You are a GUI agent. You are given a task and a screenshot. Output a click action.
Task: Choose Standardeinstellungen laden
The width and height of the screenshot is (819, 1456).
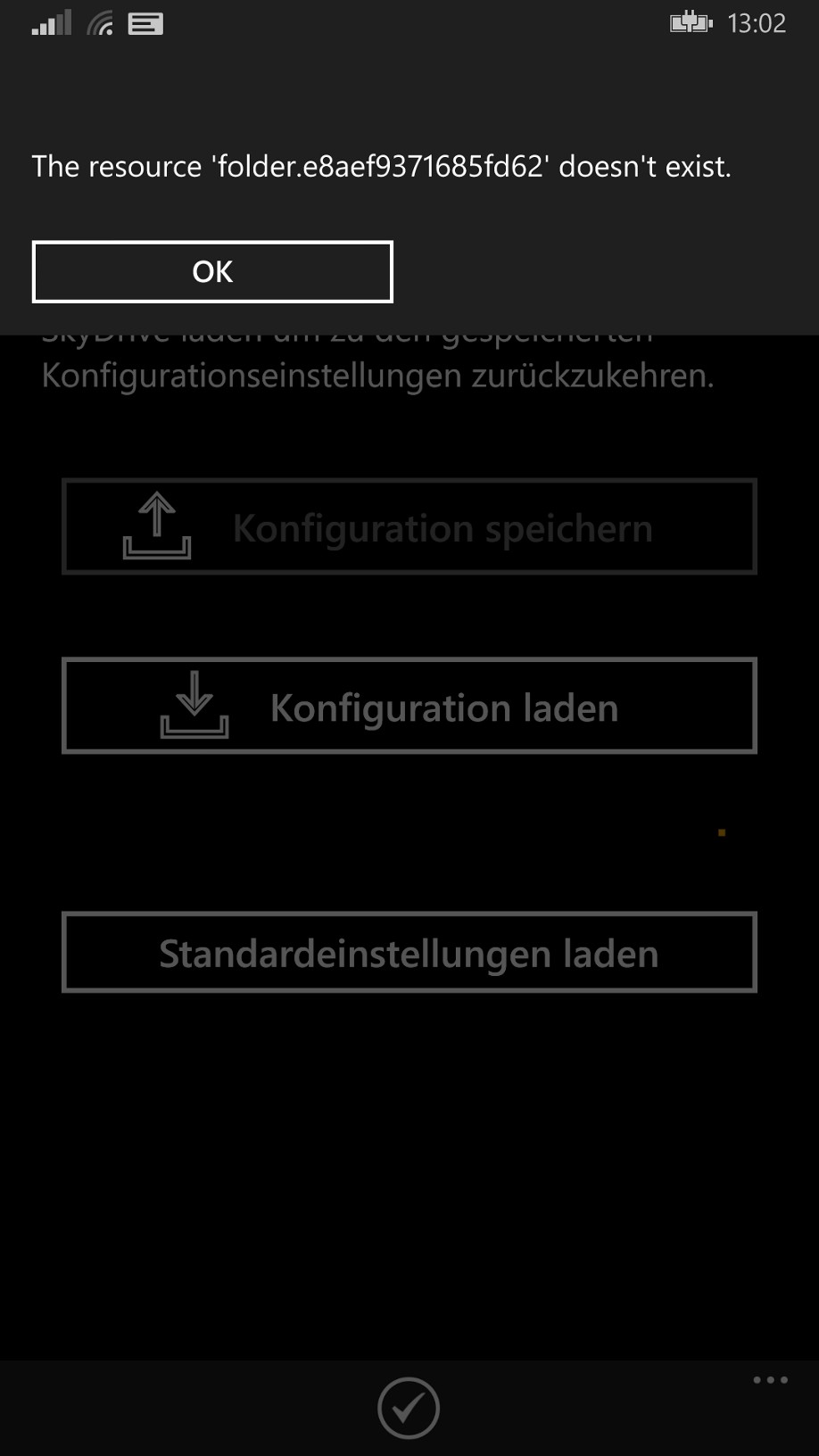click(x=409, y=952)
